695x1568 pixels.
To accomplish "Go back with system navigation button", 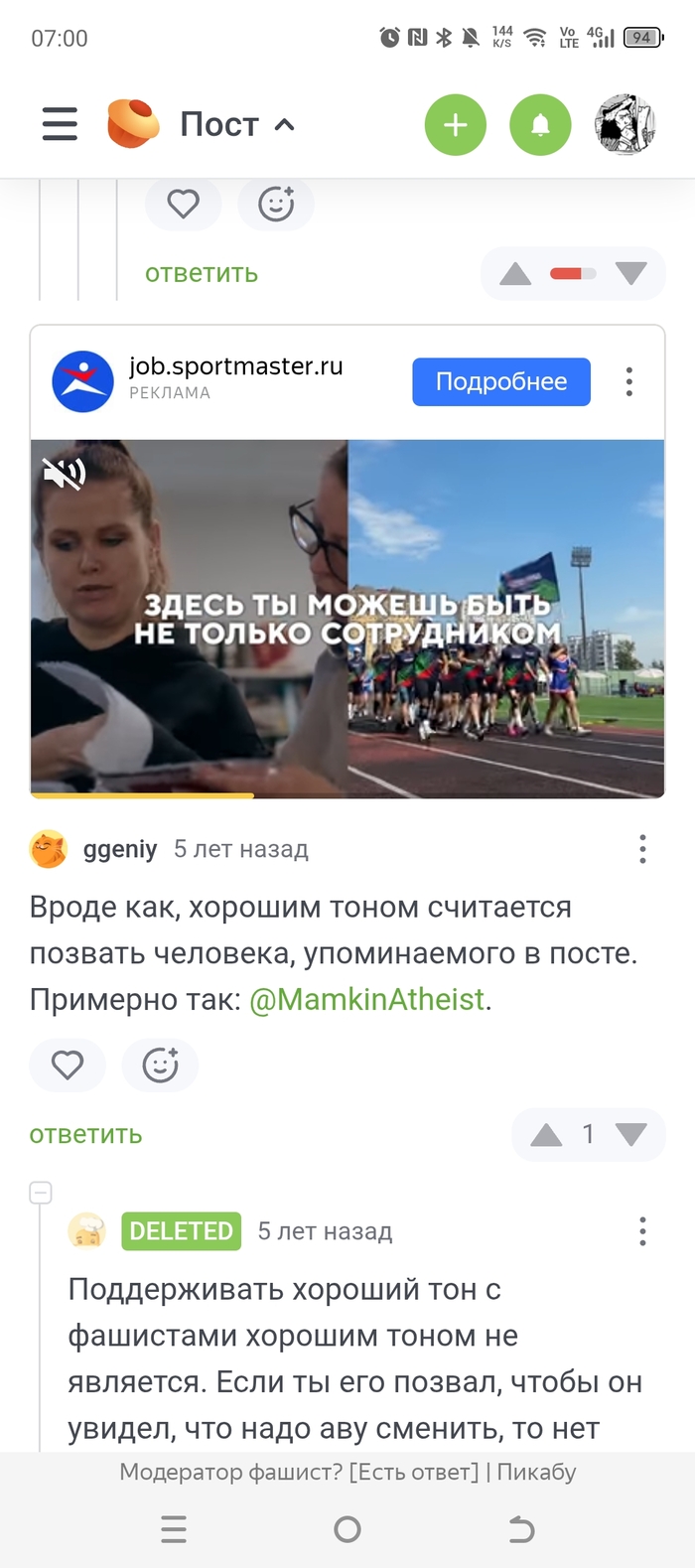I will coord(521,1529).
